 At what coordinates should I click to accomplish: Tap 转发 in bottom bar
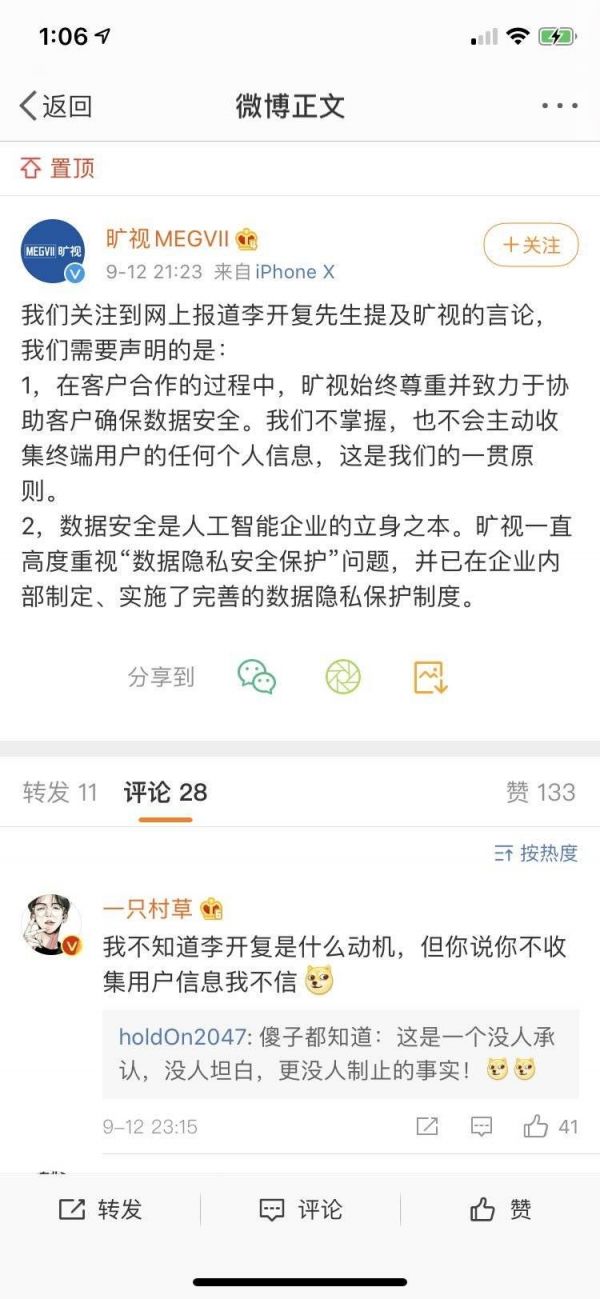click(100, 1209)
